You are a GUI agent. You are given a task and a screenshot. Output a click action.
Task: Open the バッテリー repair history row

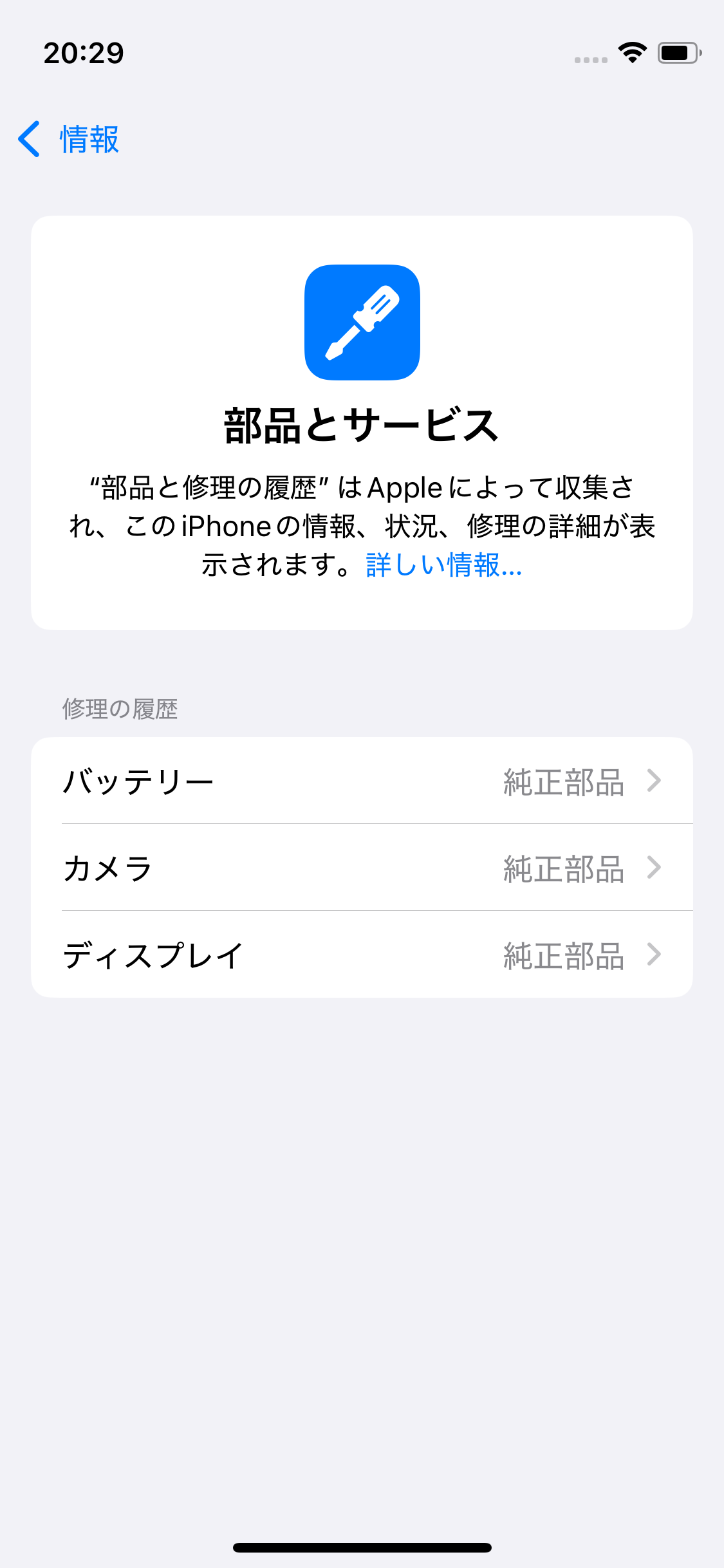point(362,781)
